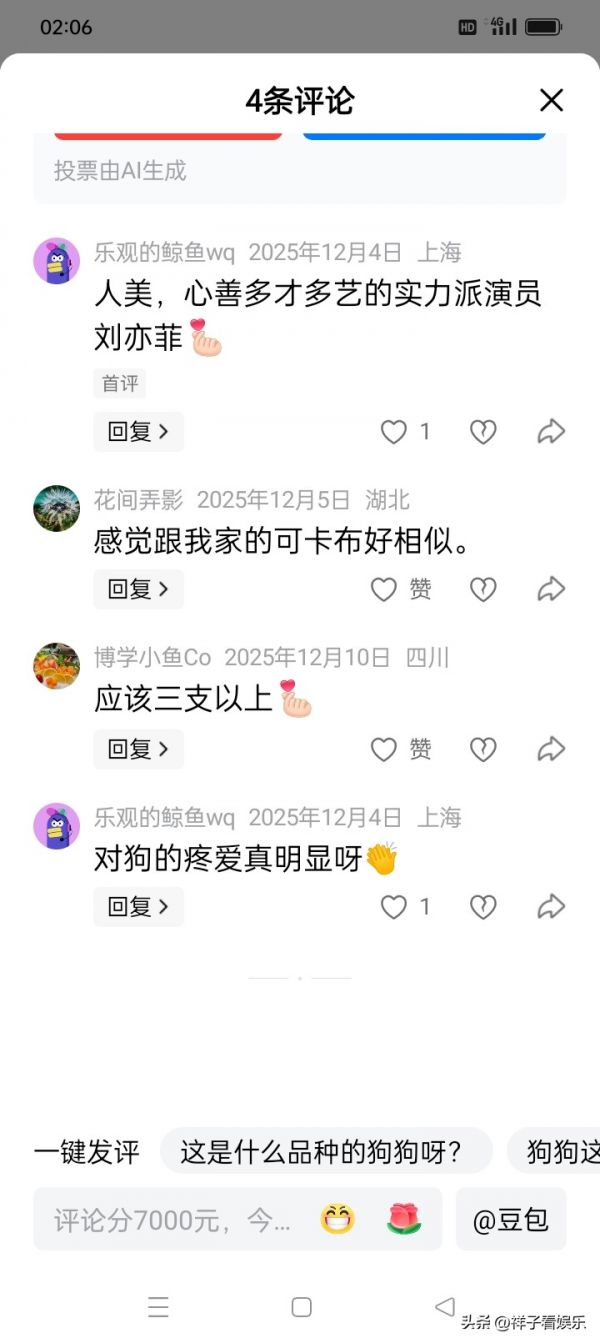Screen dimensions: 600x1343
Task: Share 花间弄影's comment
Action: (x=551, y=590)
